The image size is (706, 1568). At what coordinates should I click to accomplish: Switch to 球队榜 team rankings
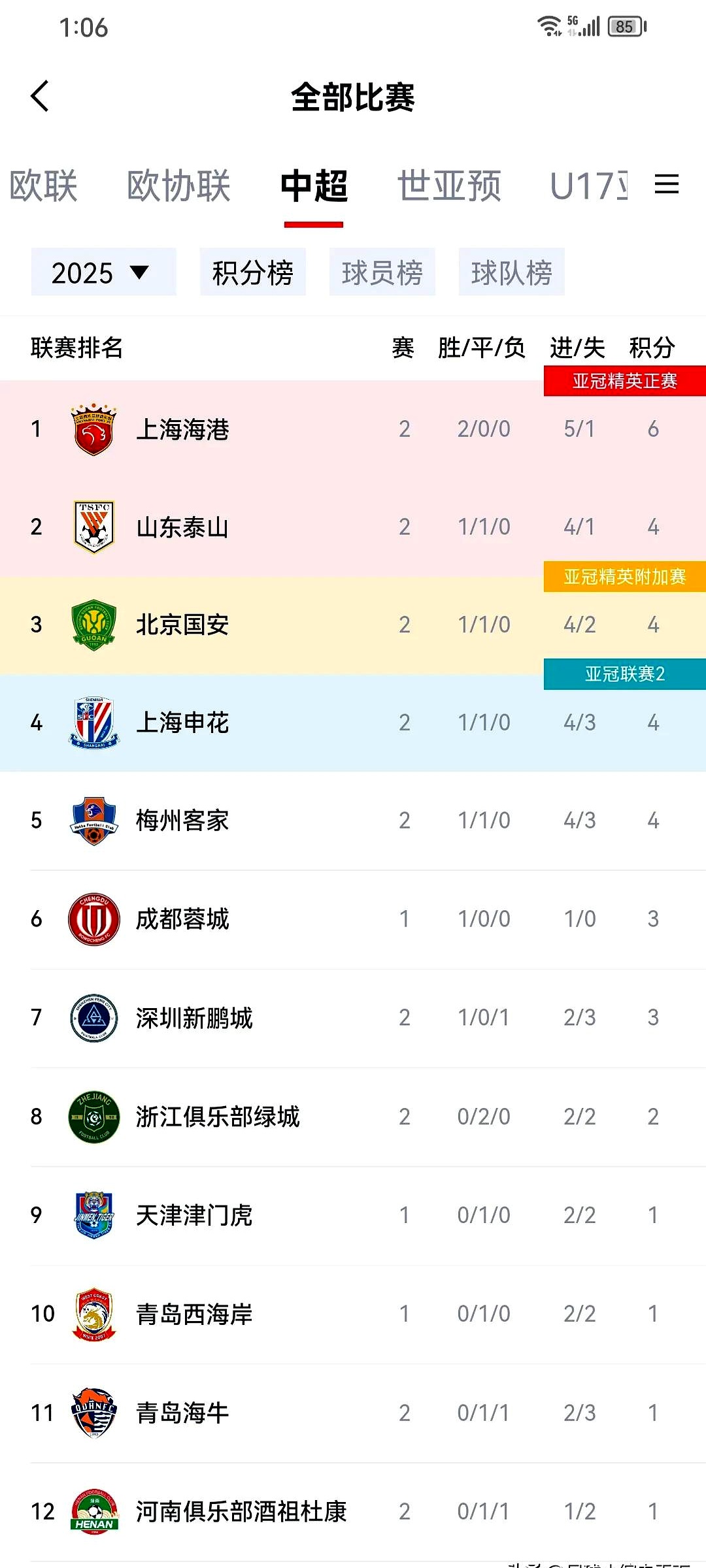tap(511, 272)
